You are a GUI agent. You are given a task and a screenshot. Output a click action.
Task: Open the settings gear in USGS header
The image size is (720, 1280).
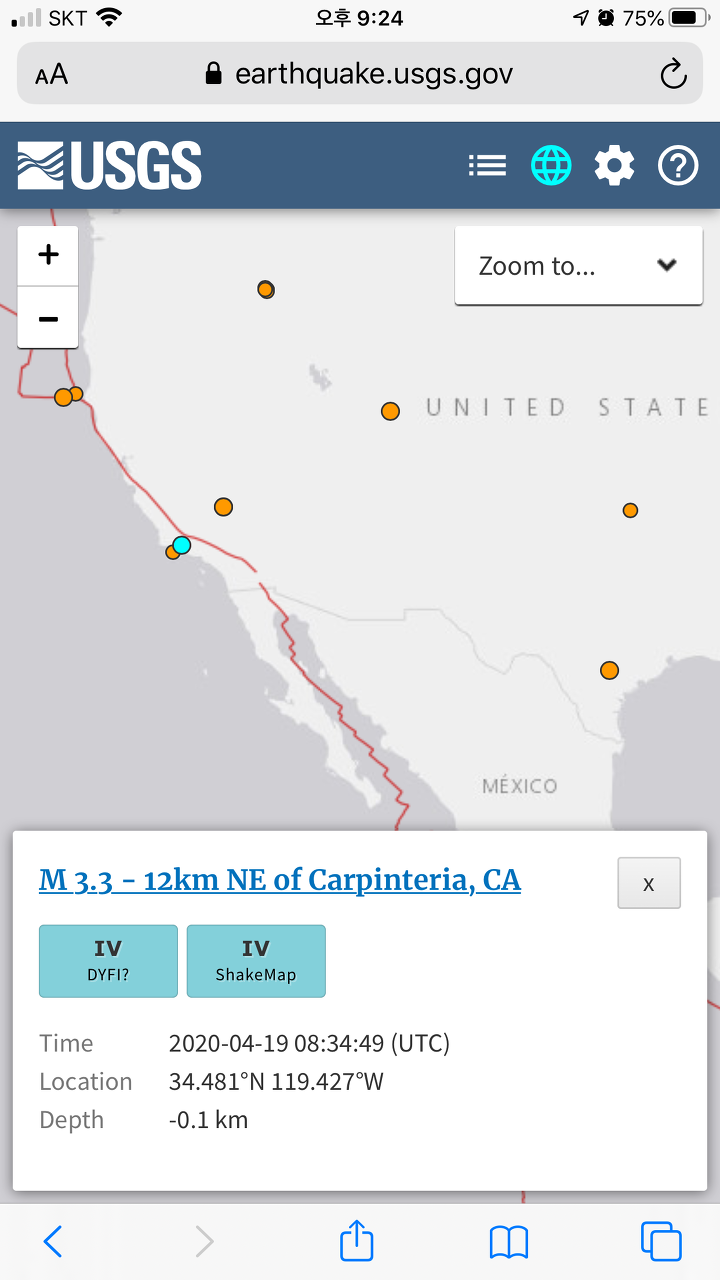pyautogui.click(x=614, y=165)
